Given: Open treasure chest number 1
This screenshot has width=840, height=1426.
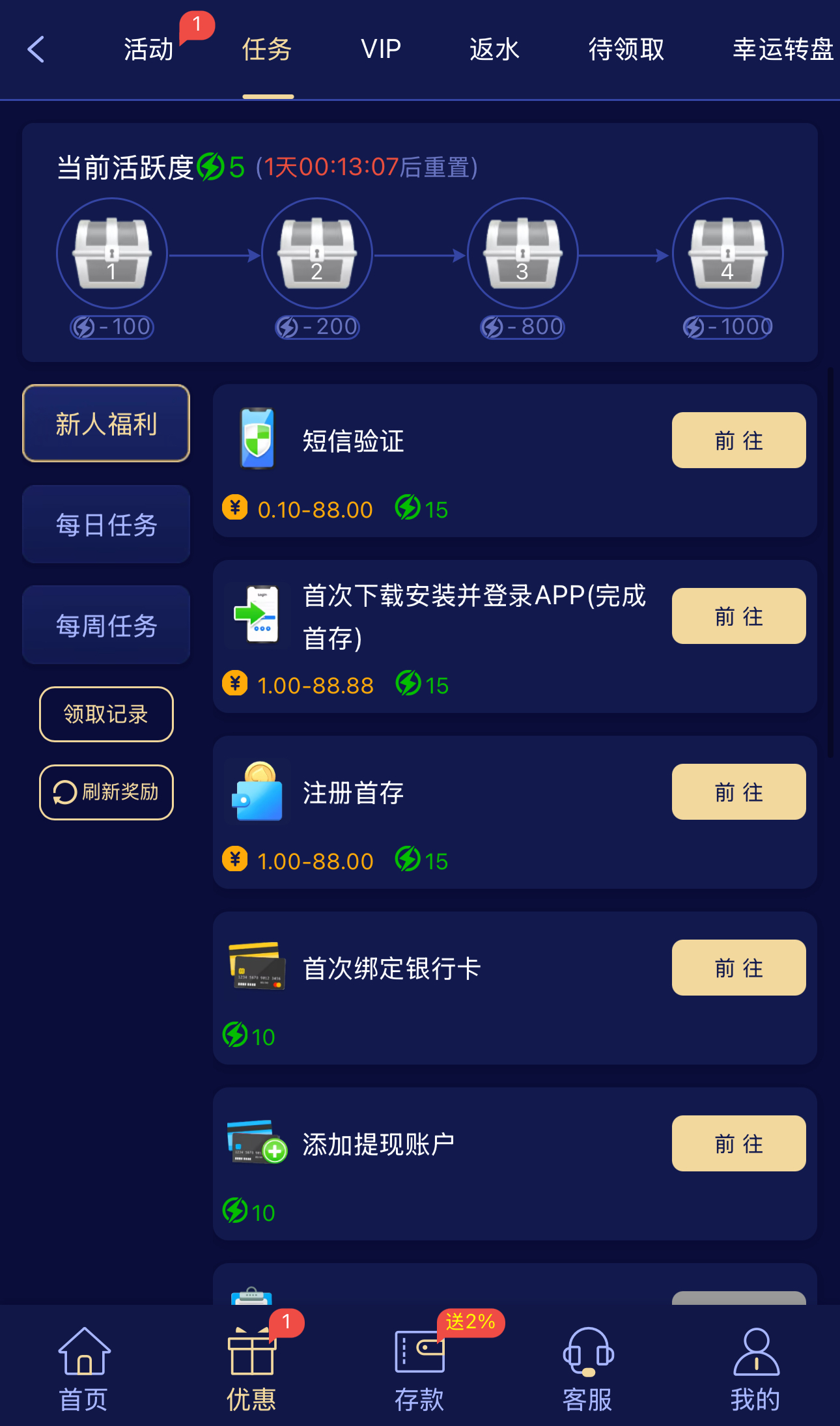Looking at the screenshot, I should point(111,254).
